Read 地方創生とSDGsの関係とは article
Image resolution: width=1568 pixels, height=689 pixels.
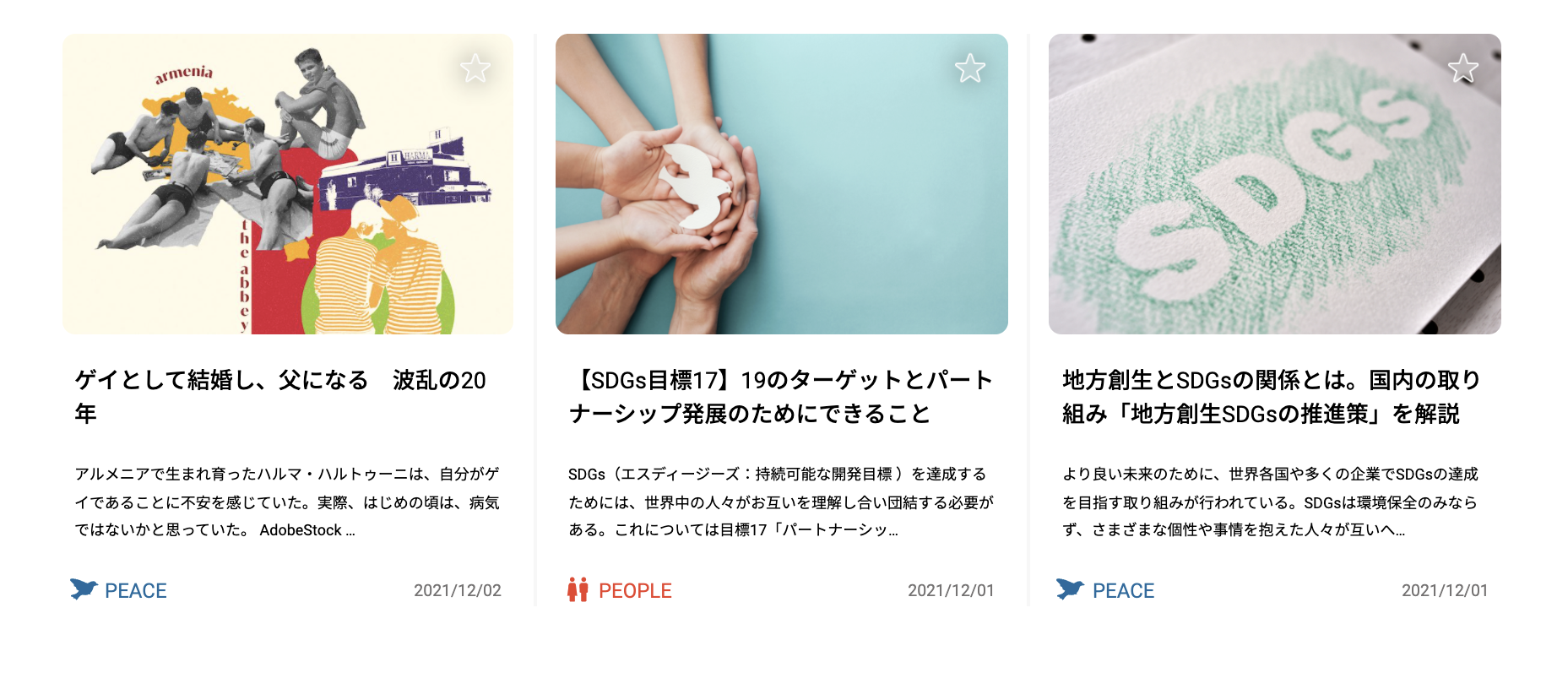[1272, 397]
